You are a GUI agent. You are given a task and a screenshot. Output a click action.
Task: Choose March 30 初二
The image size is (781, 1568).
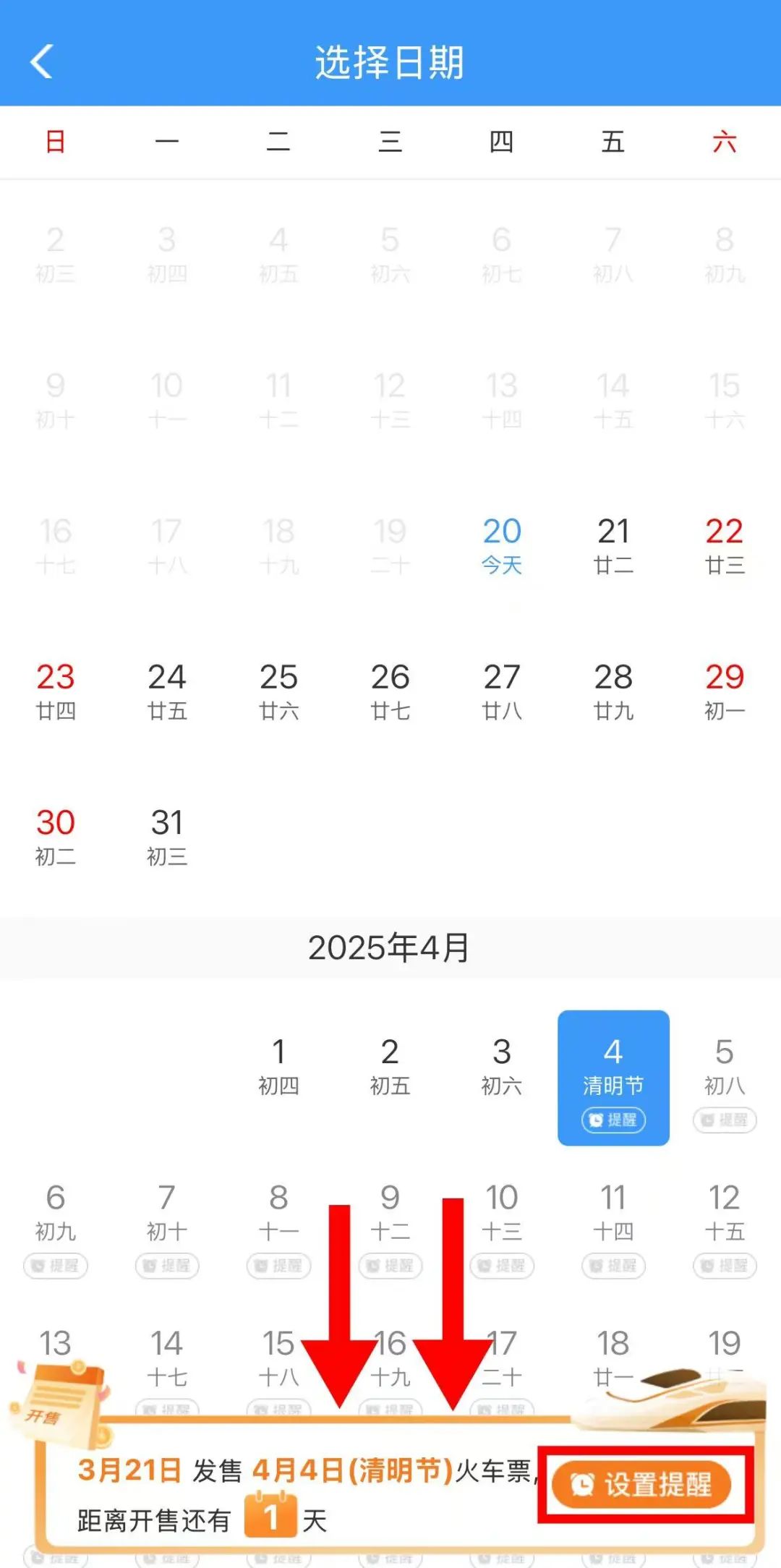pos(56,835)
